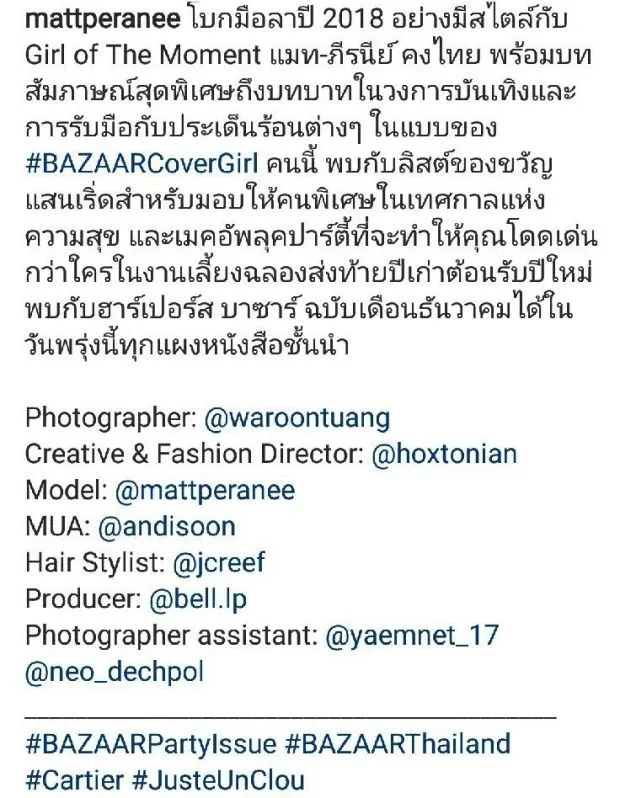Tap the @yaemnet_17 mention
This screenshot has width=620, height=798.
(412, 635)
